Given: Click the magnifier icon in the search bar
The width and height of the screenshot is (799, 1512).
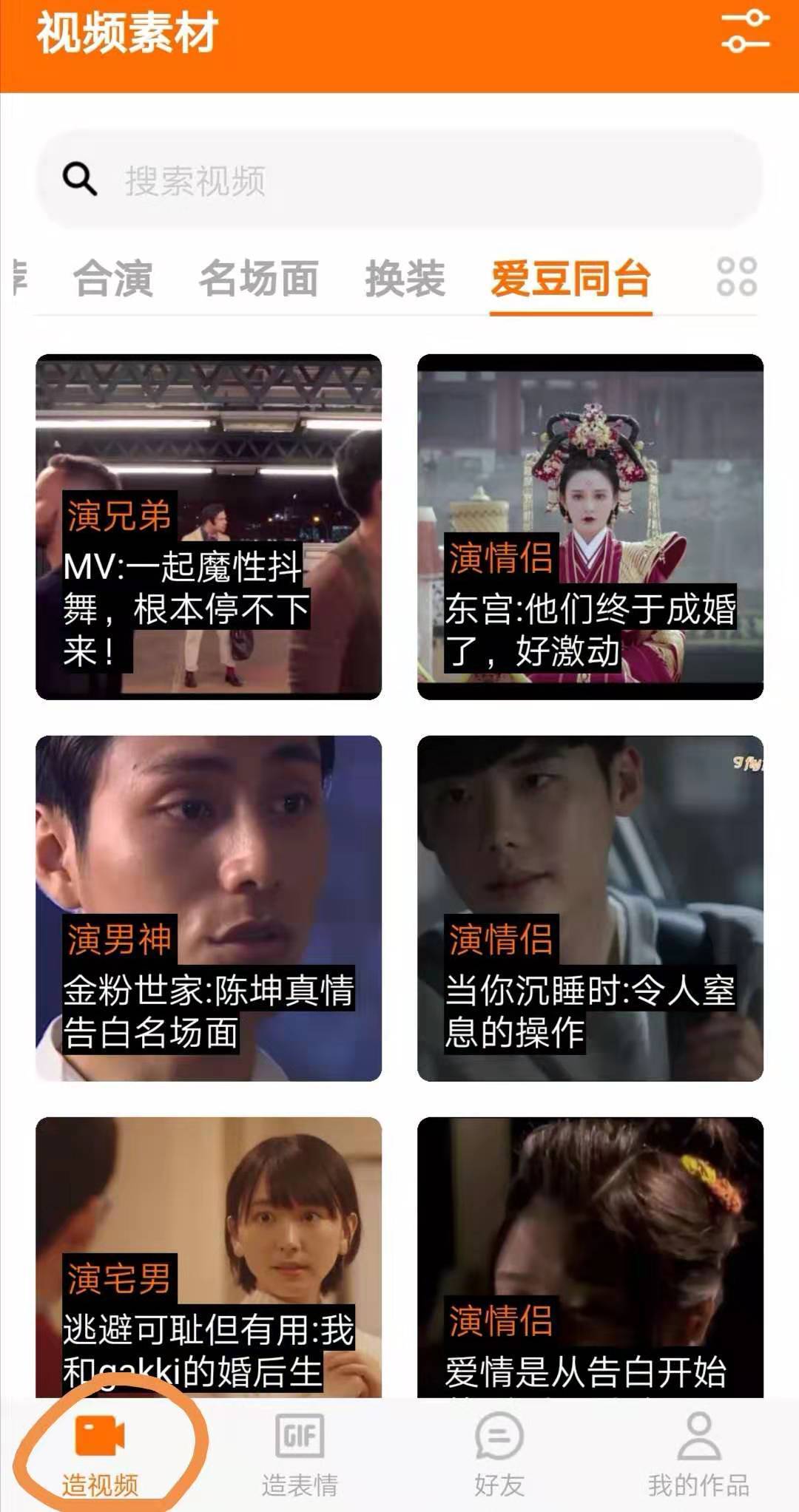Looking at the screenshot, I should click(x=79, y=180).
